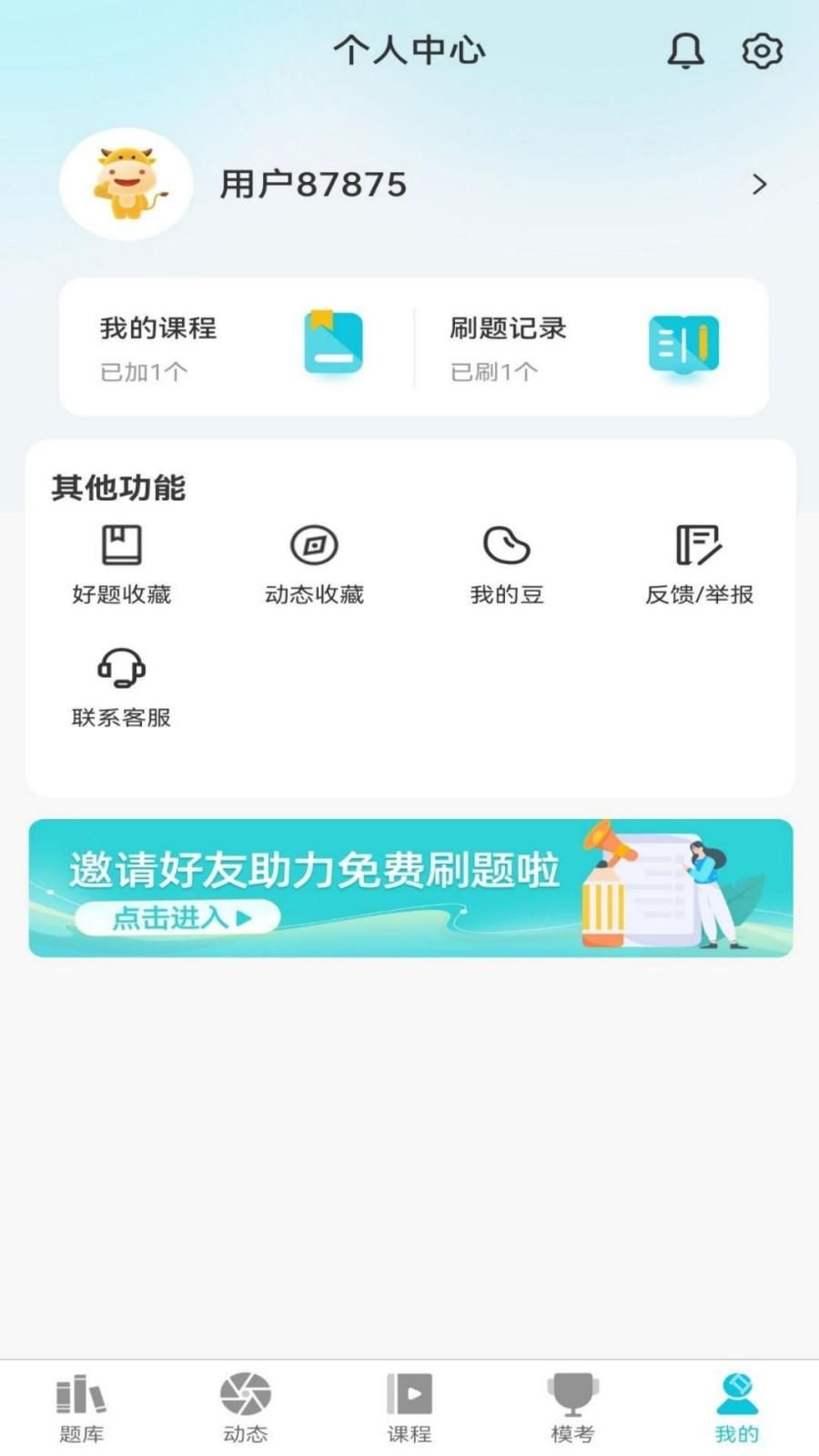View user 用户87875 profile name
Viewport: 819px width, 1456px height.
(x=314, y=184)
